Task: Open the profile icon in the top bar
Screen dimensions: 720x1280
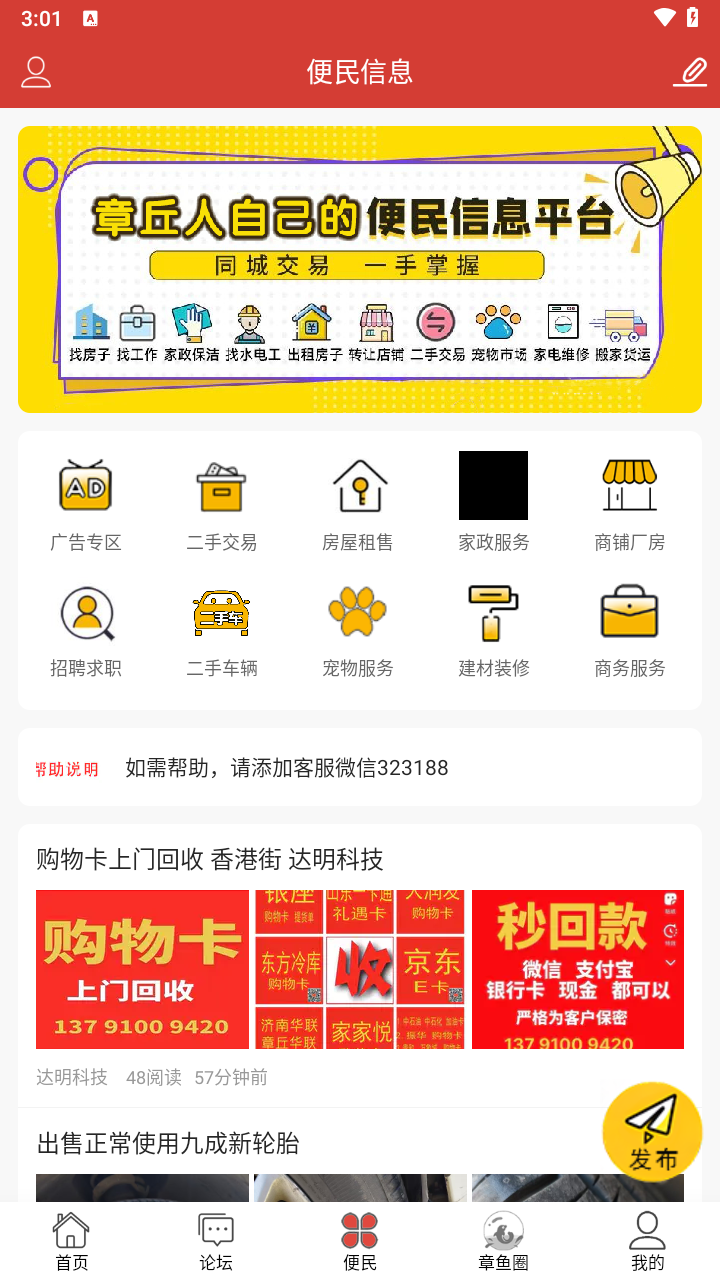Action: [x=36, y=72]
